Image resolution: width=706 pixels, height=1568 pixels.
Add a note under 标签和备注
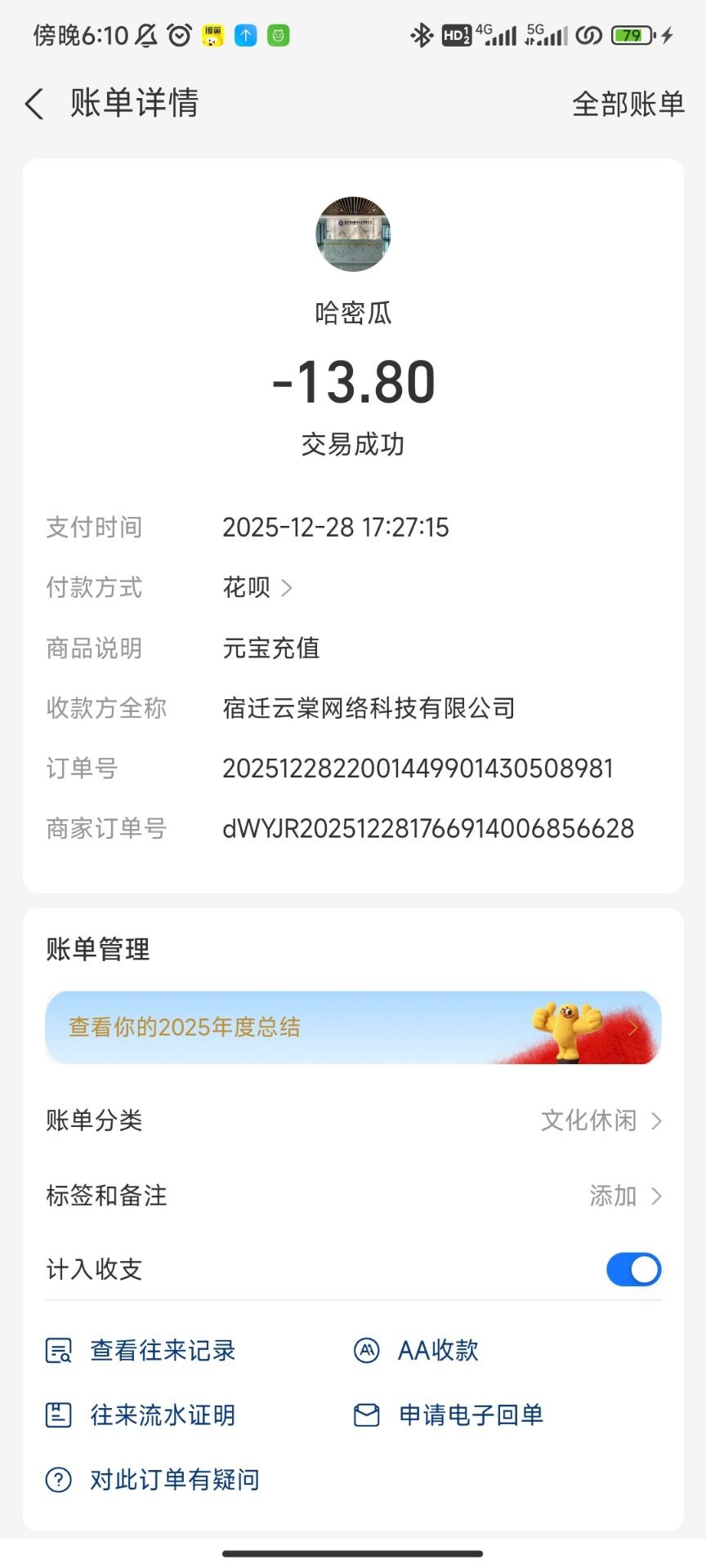(625, 1196)
